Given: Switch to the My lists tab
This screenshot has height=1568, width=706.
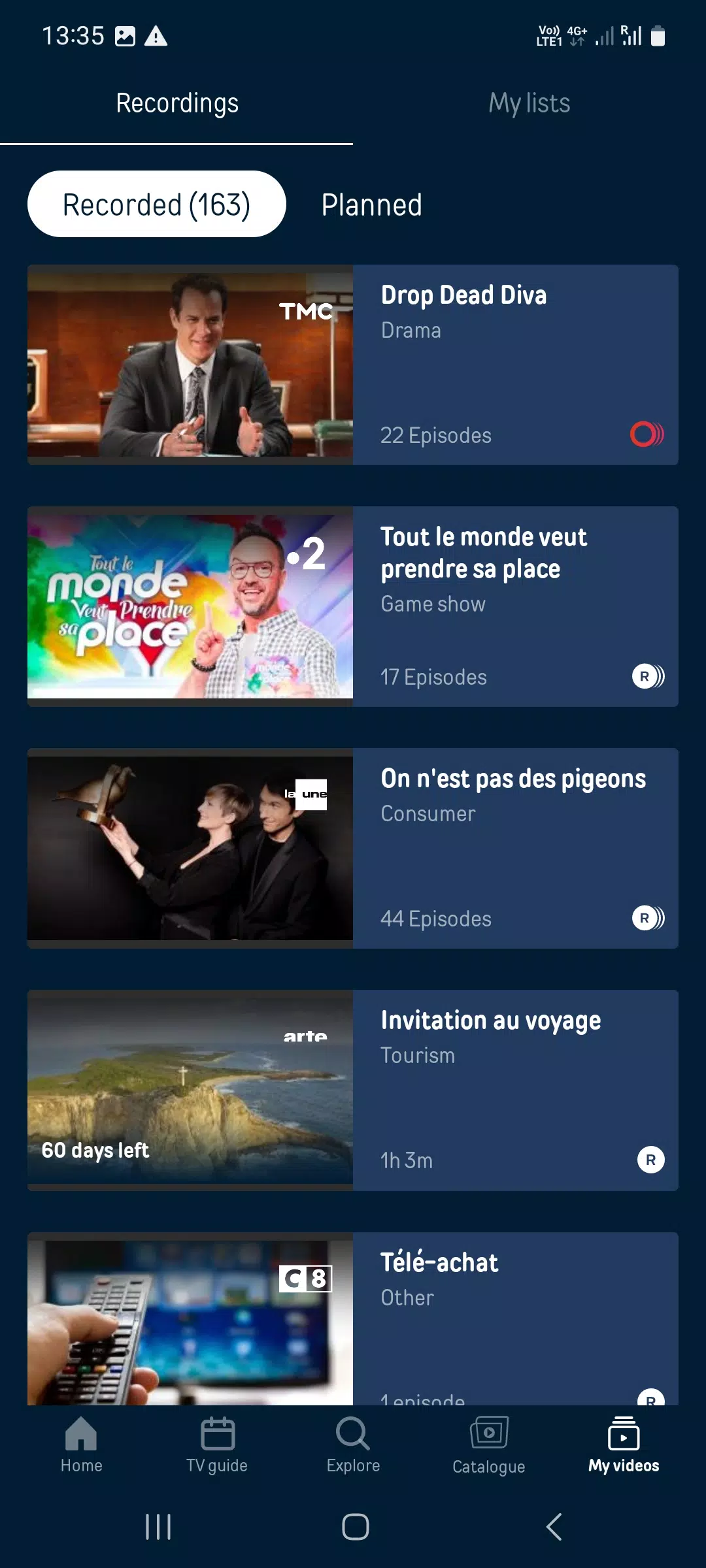Looking at the screenshot, I should point(529,103).
